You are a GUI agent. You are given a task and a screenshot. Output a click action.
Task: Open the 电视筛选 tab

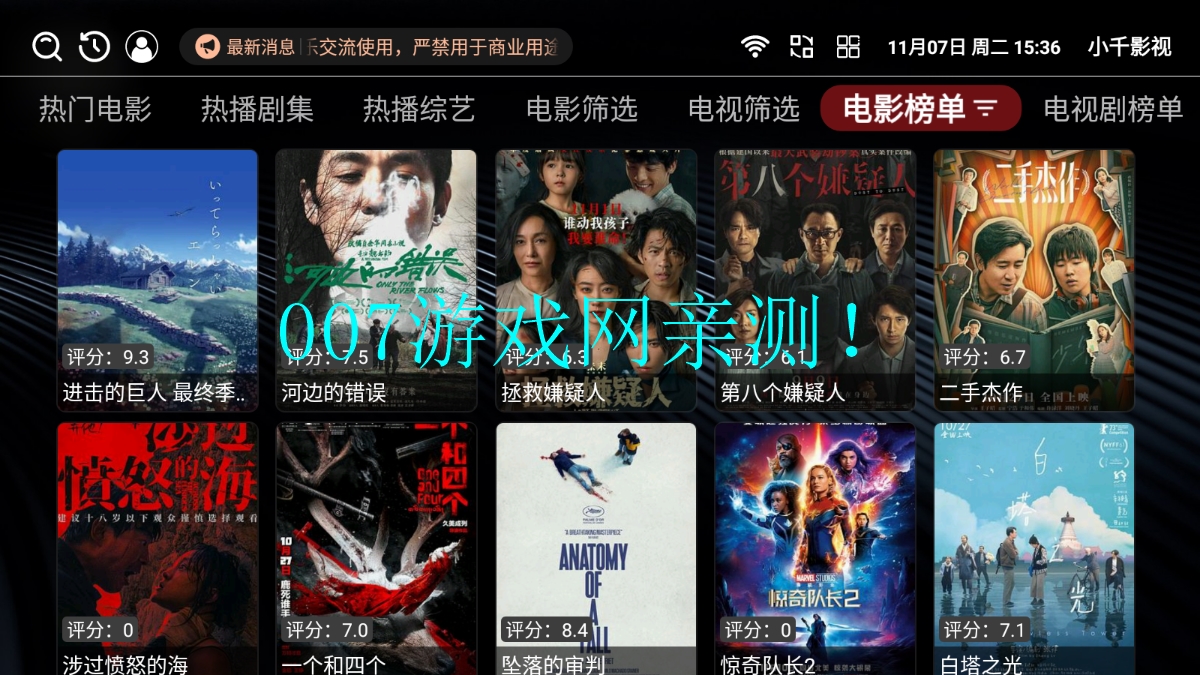click(x=744, y=108)
